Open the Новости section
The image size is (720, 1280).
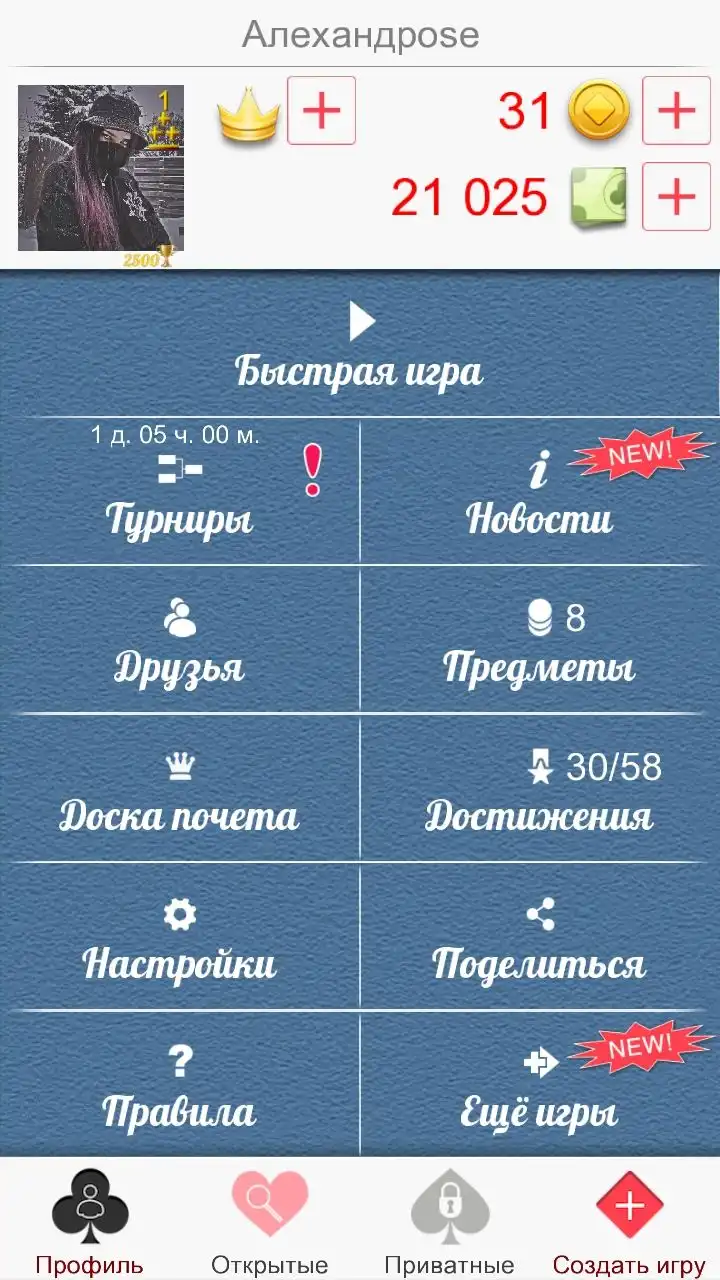click(x=540, y=491)
